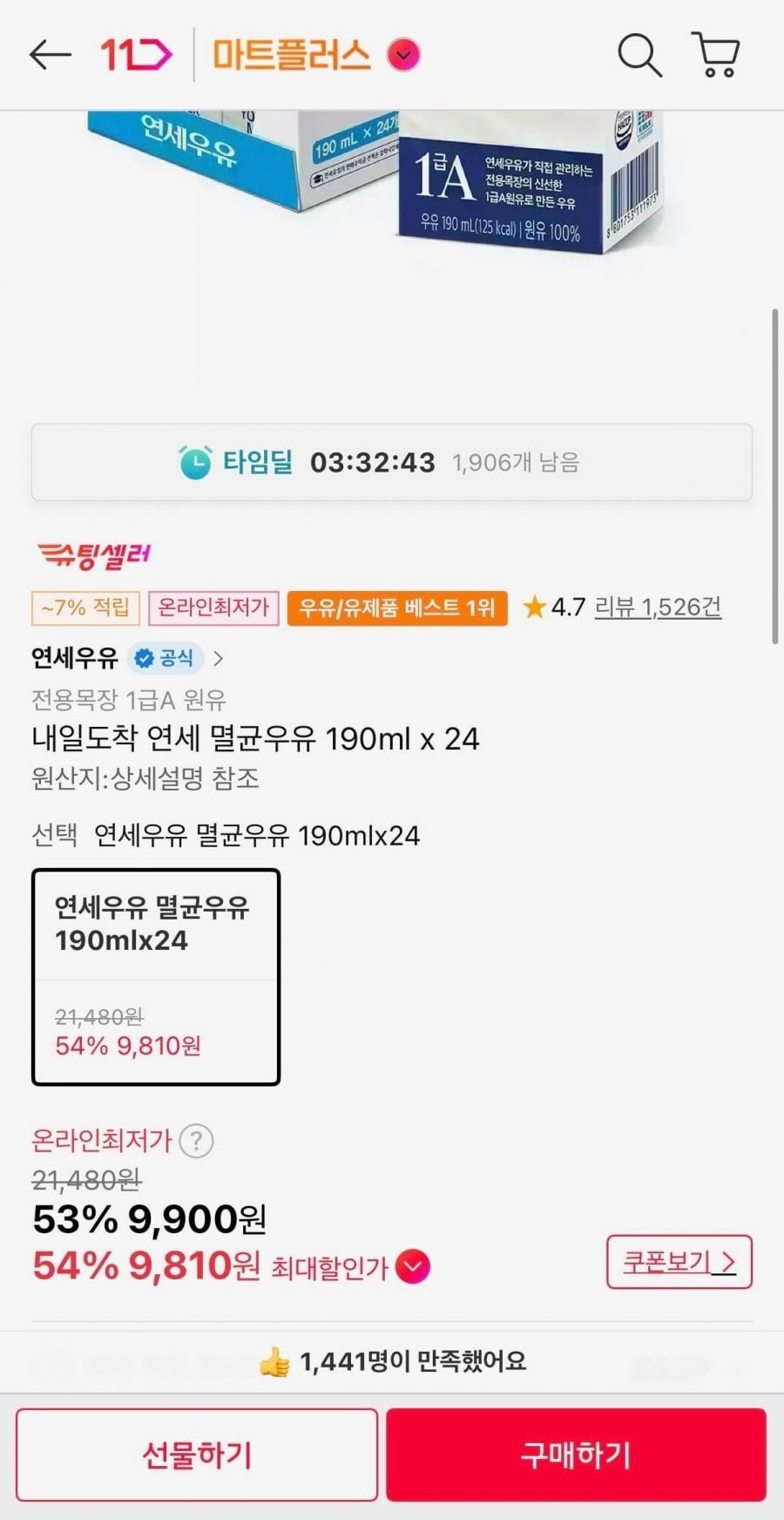
Task: Open the shopping cart
Action: (716, 55)
